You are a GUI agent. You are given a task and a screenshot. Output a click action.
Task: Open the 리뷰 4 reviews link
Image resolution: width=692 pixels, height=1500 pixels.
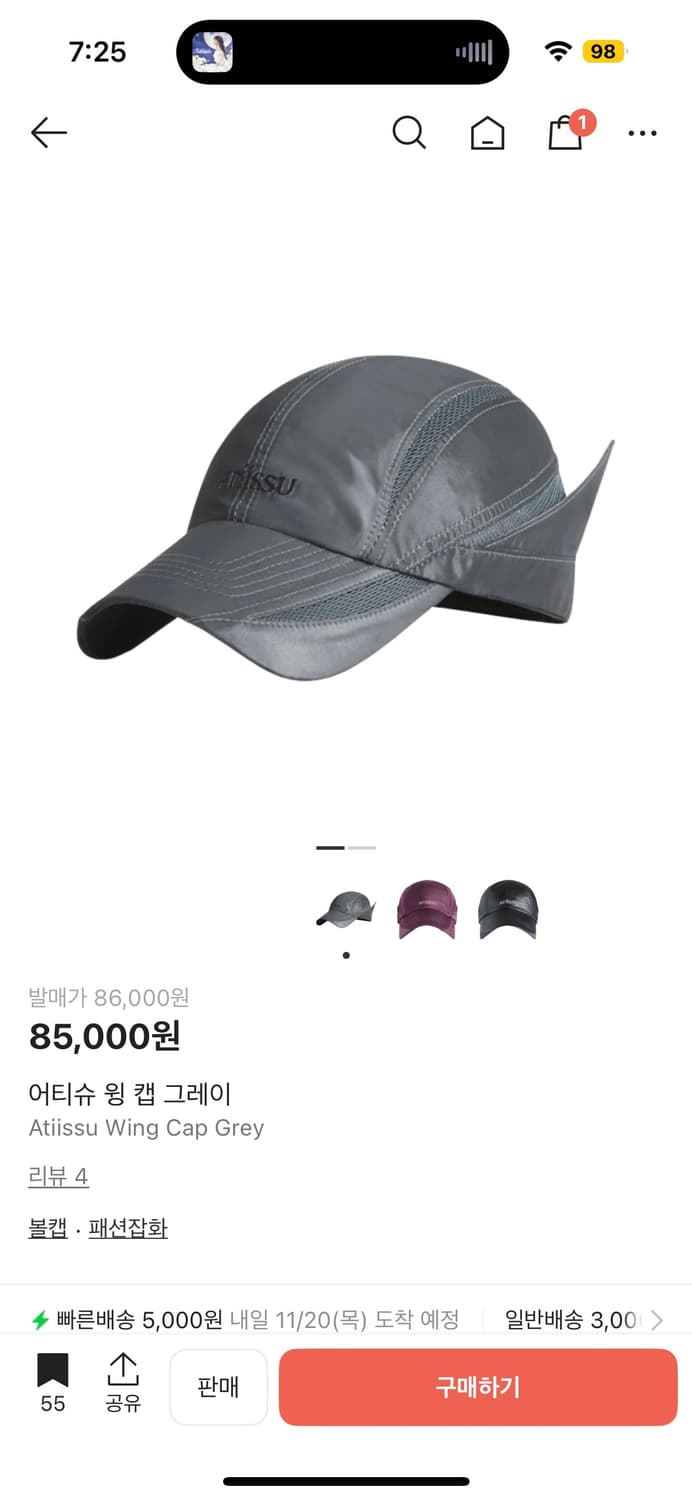(58, 1177)
